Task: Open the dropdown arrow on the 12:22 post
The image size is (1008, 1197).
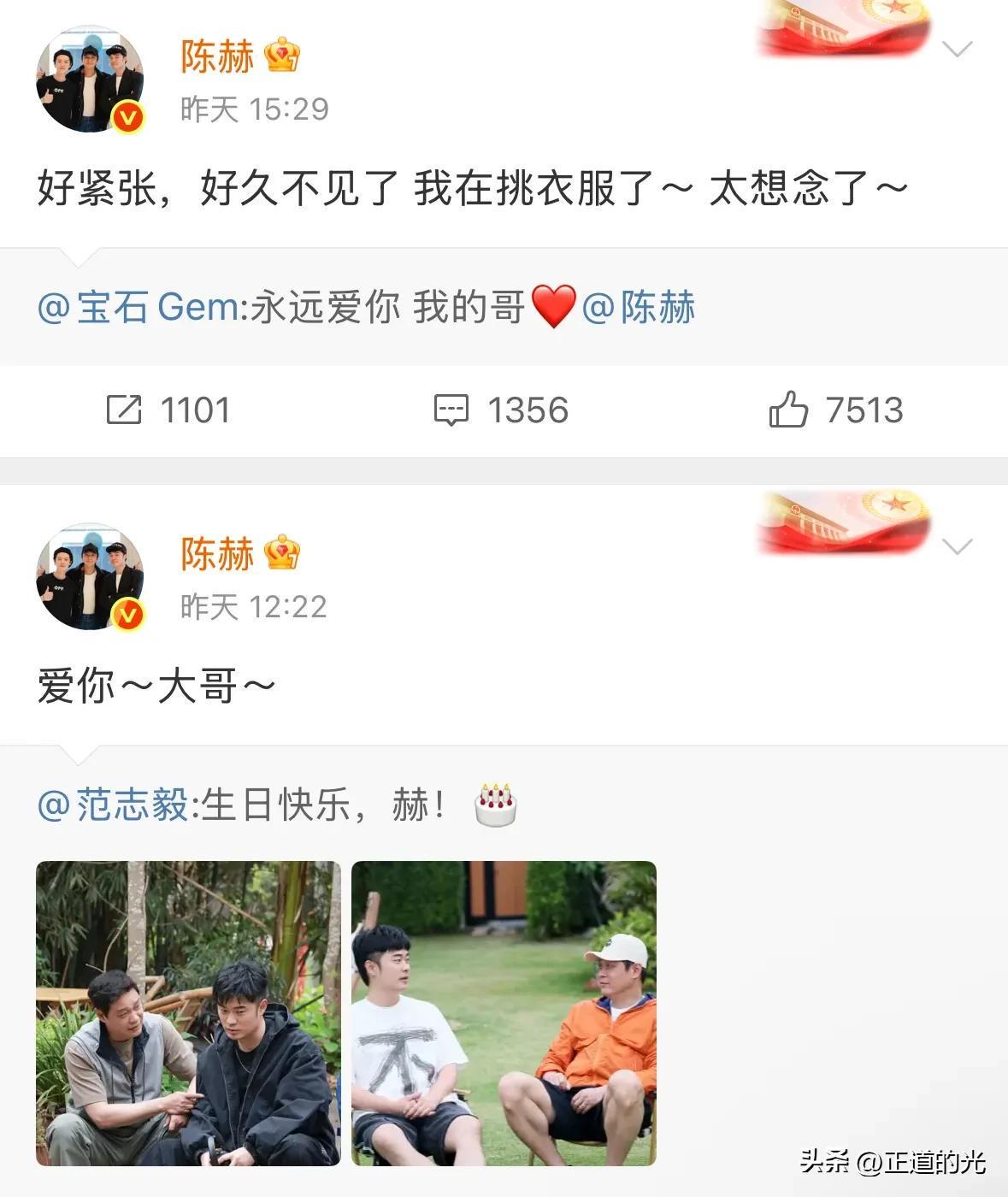Action: coord(957,546)
